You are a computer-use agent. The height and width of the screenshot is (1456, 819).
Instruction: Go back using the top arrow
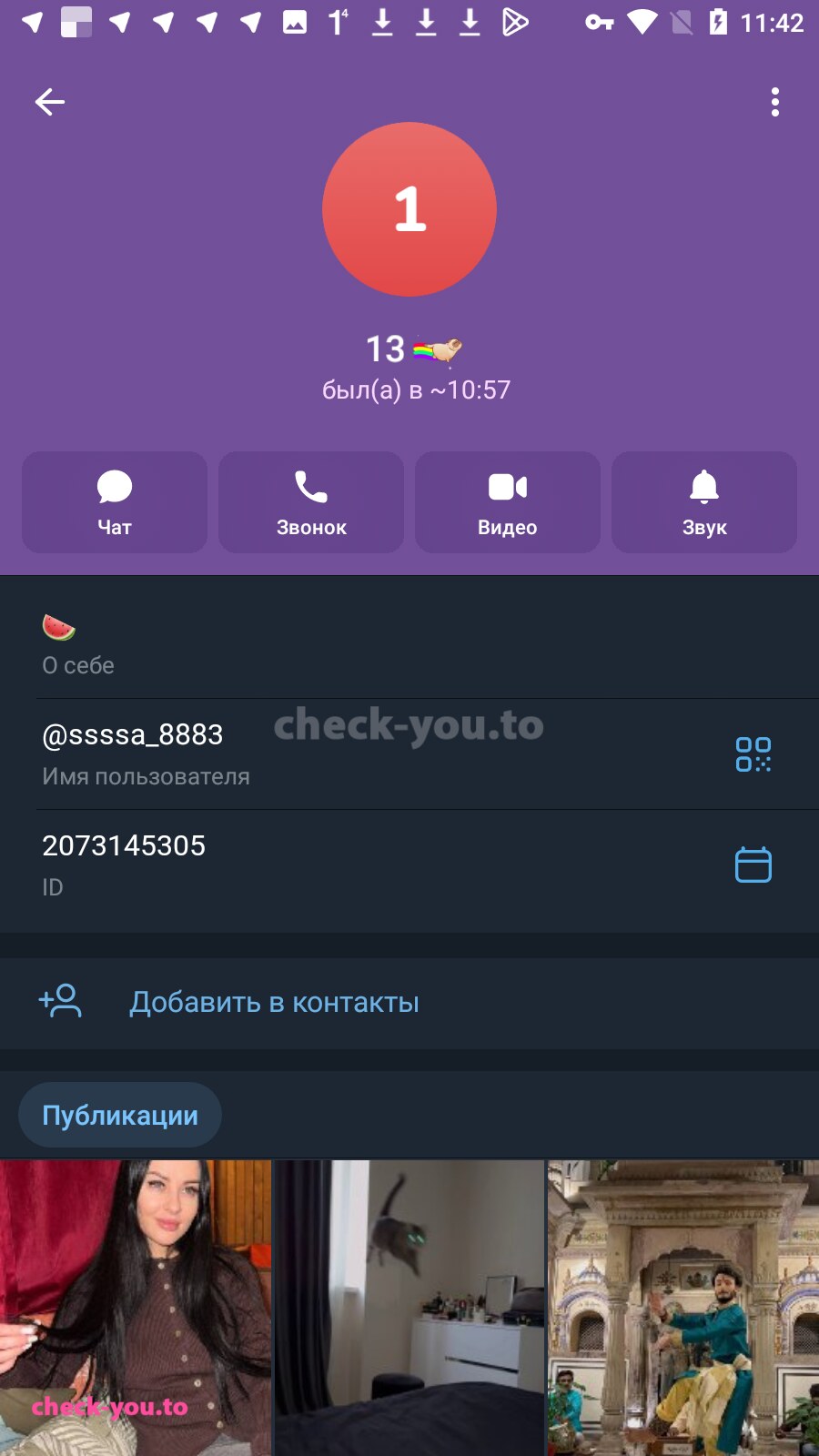(x=50, y=102)
